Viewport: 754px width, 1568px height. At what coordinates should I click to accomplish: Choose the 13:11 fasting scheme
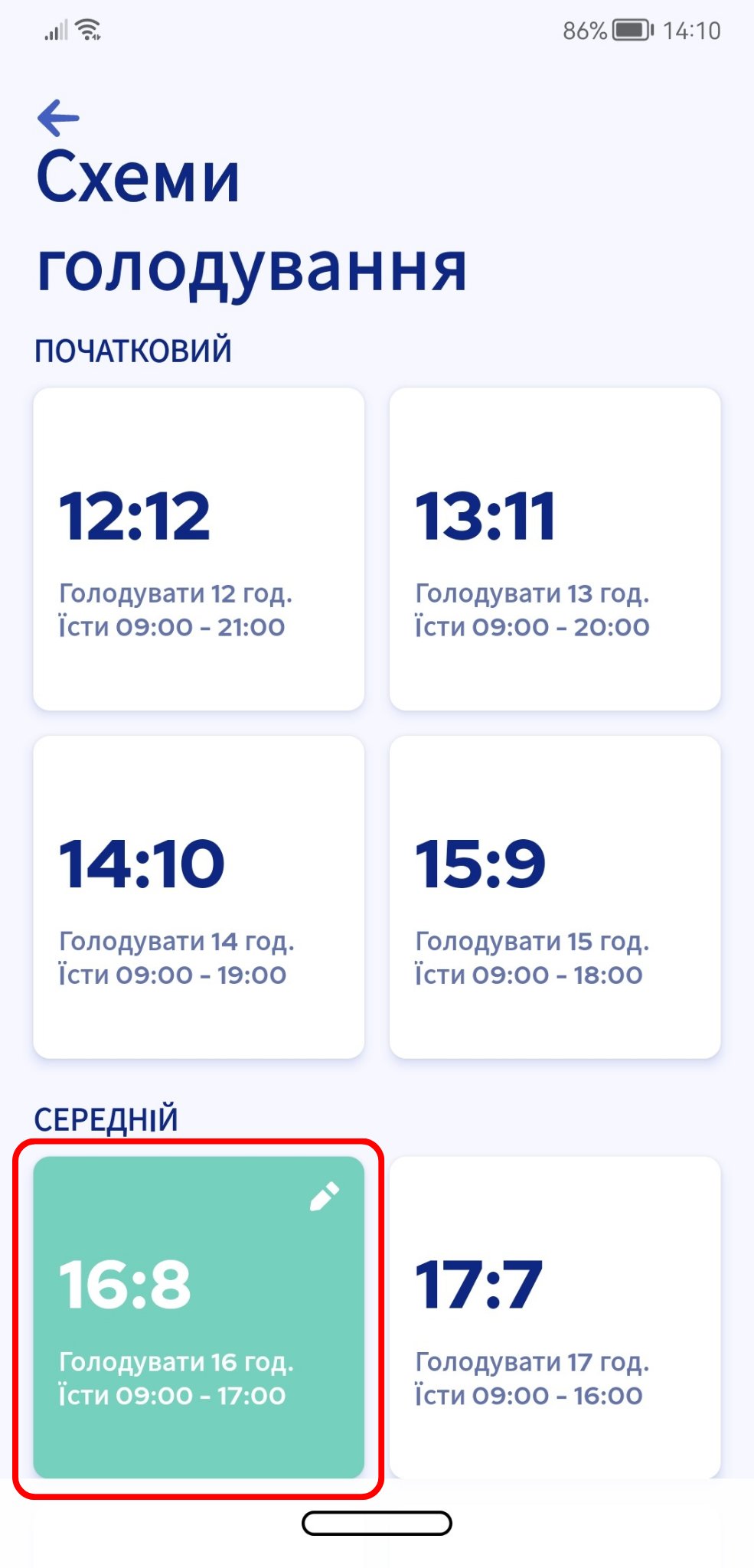[555, 549]
